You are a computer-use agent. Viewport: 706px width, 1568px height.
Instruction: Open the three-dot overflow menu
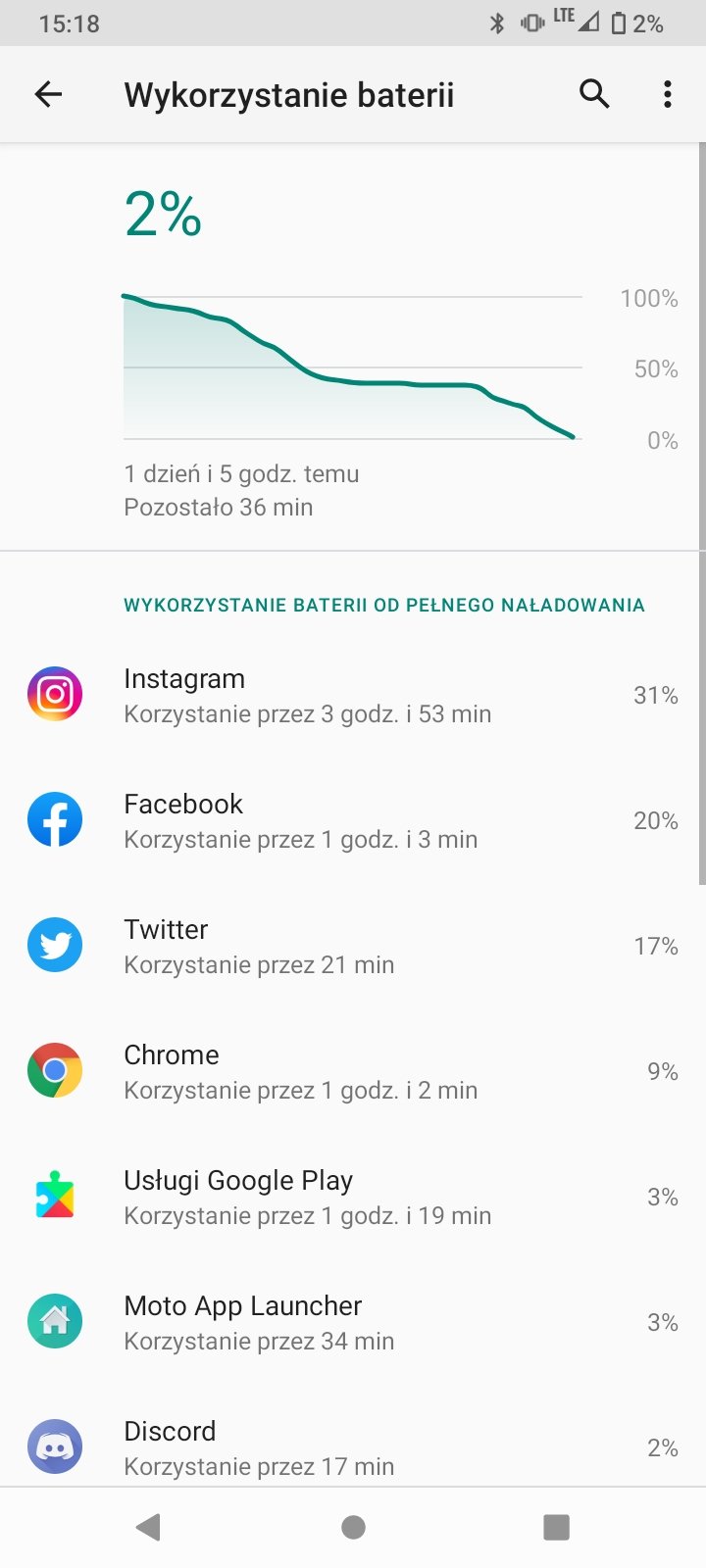(x=668, y=94)
